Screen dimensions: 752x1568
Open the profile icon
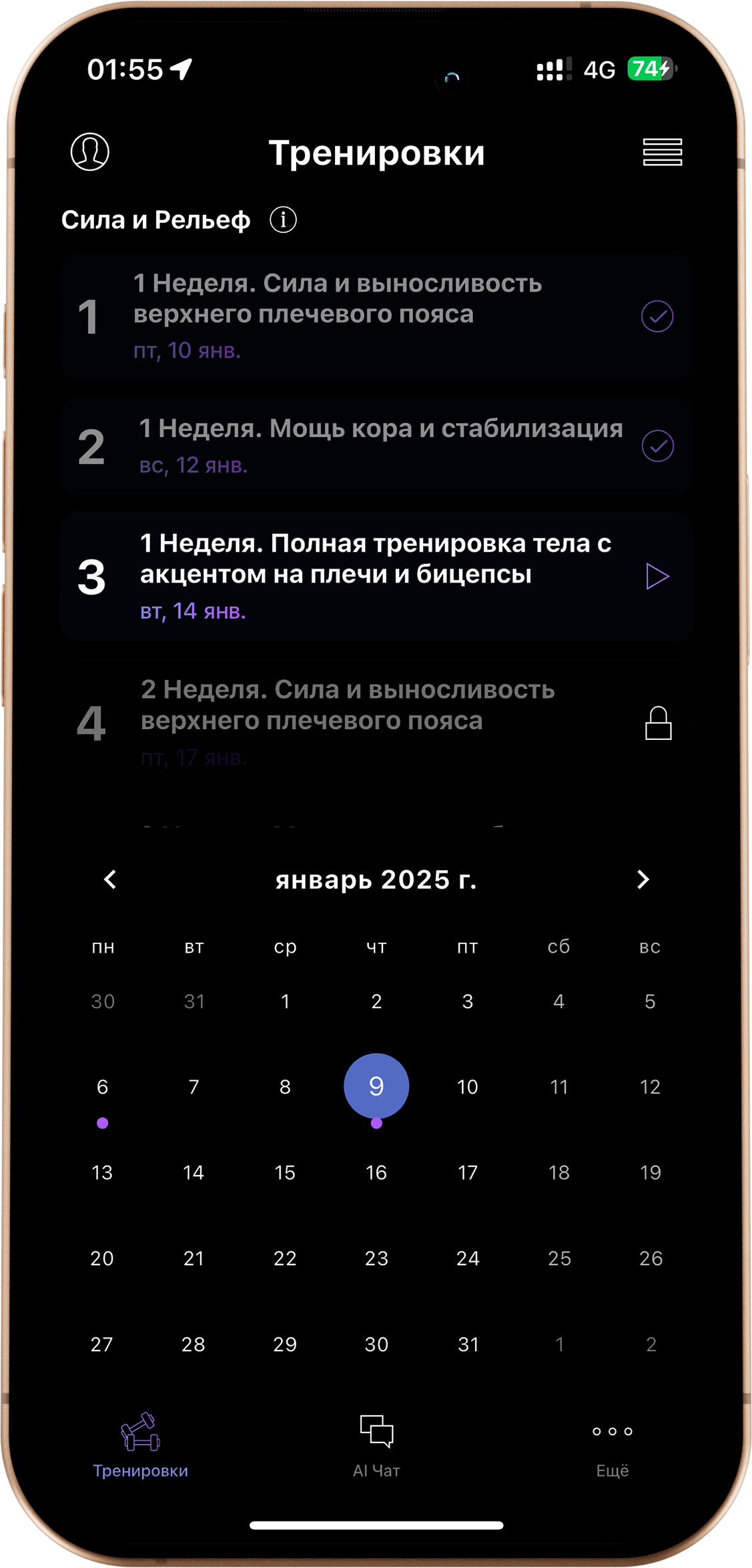coord(90,151)
